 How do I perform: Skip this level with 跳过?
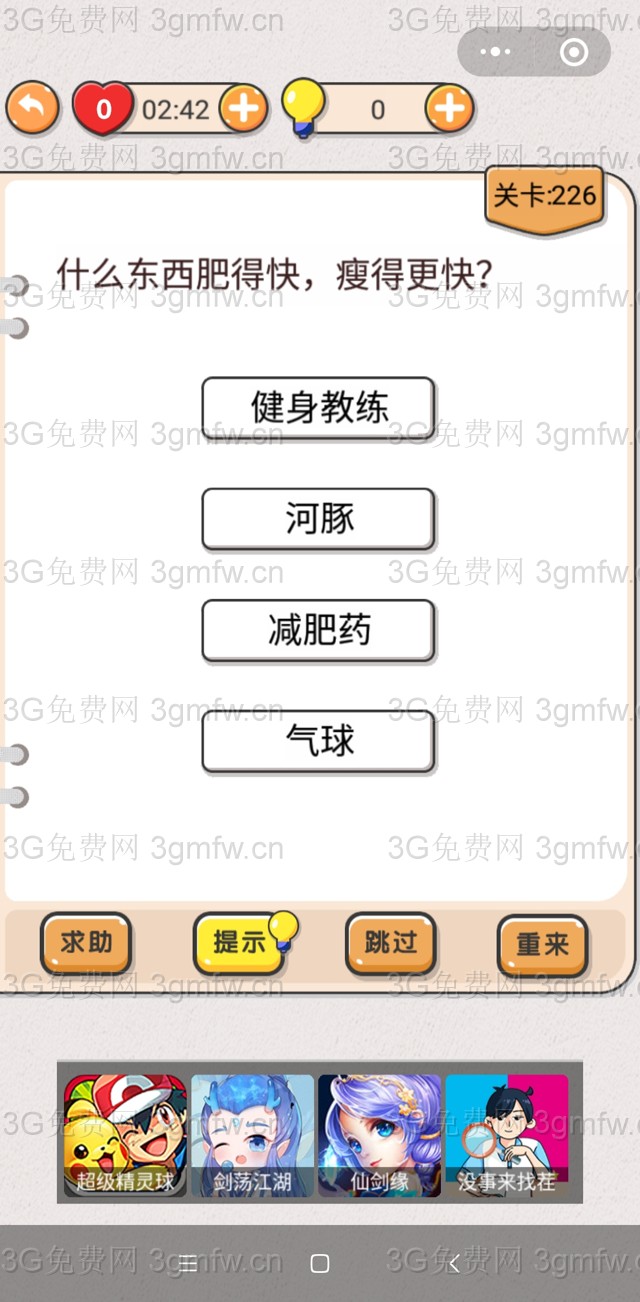[391, 943]
